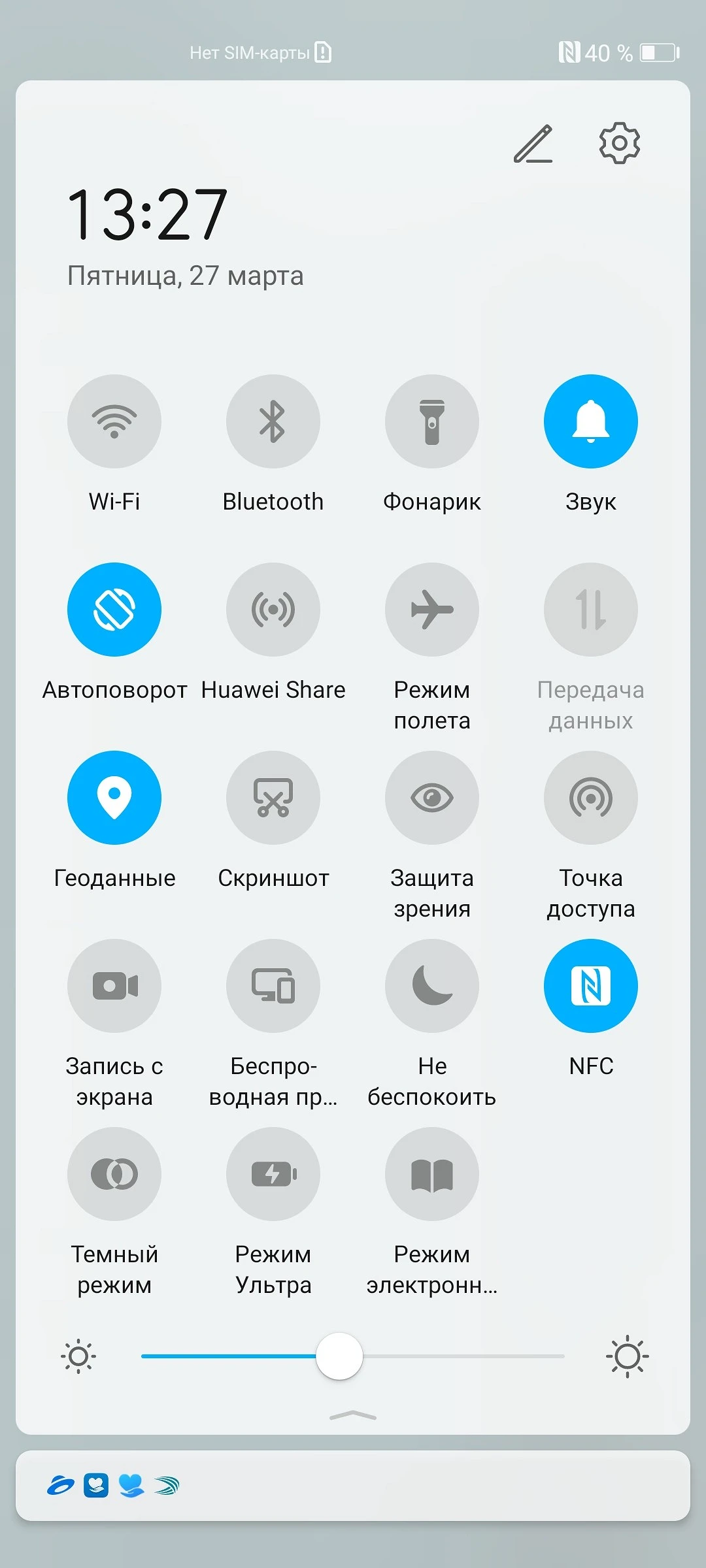
Task: Enable Huawei Share
Action: [x=273, y=610]
